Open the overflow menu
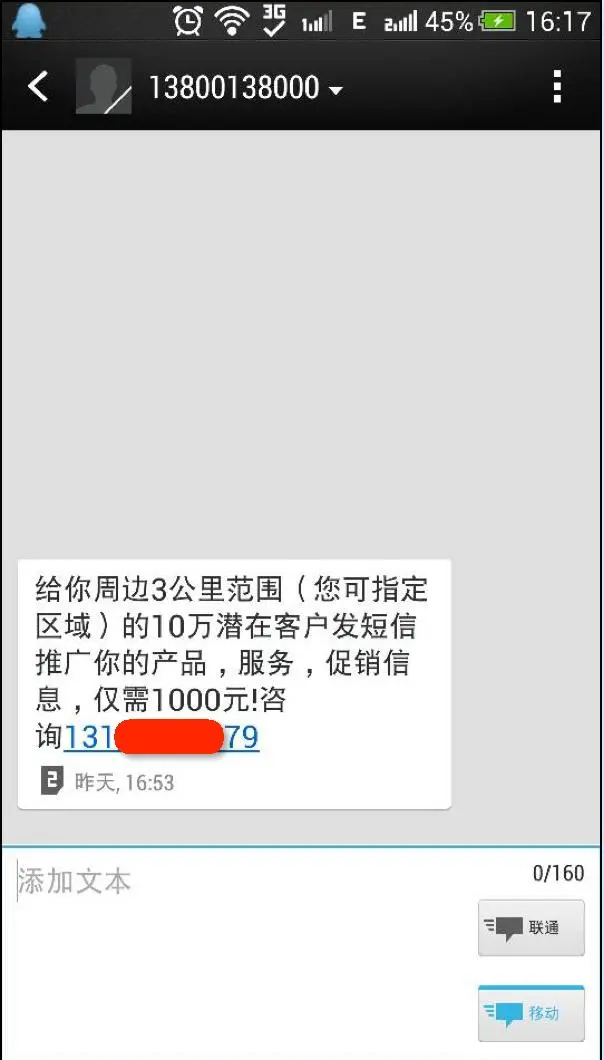 pos(557,87)
